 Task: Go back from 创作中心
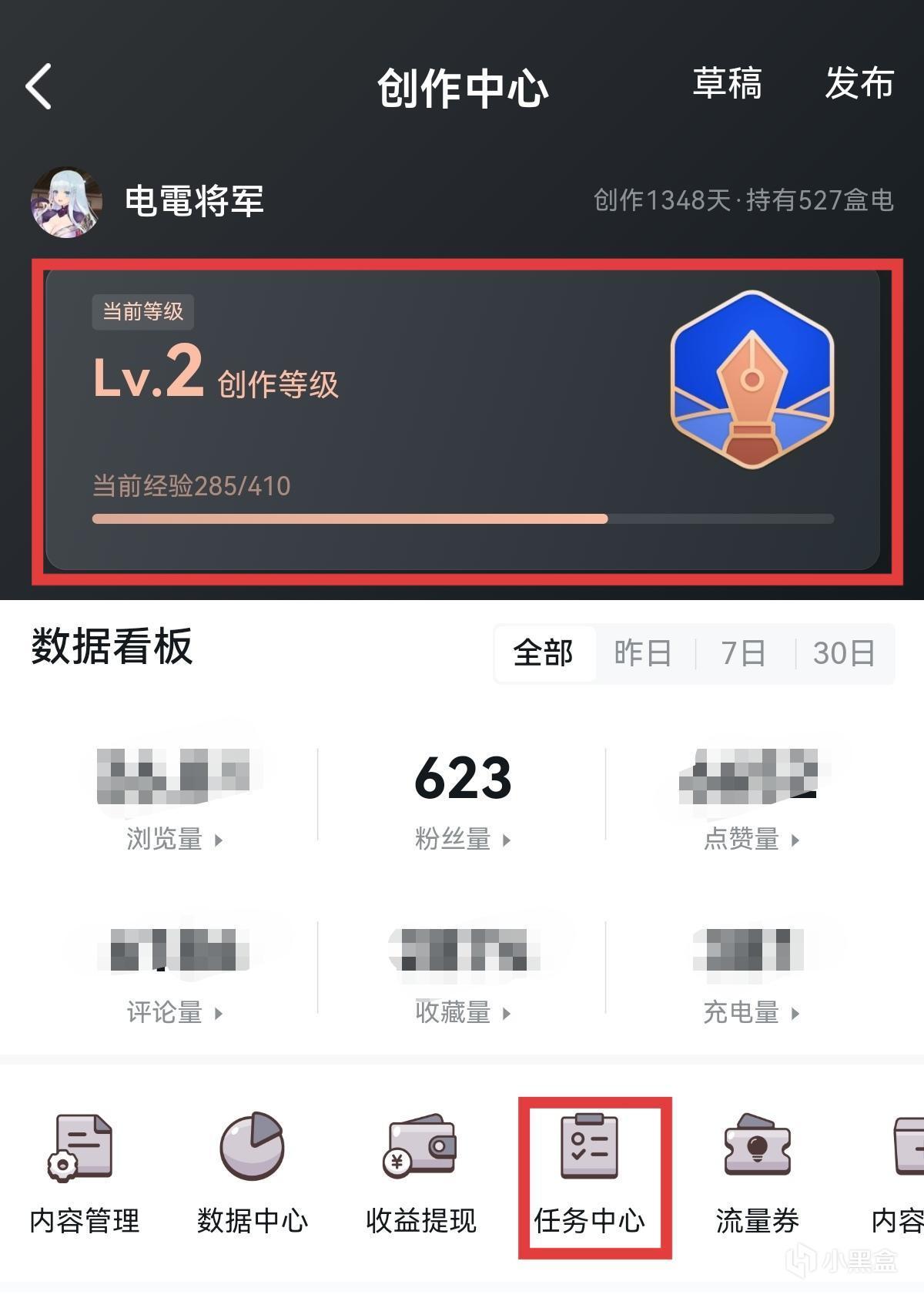pyautogui.click(x=39, y=86)
